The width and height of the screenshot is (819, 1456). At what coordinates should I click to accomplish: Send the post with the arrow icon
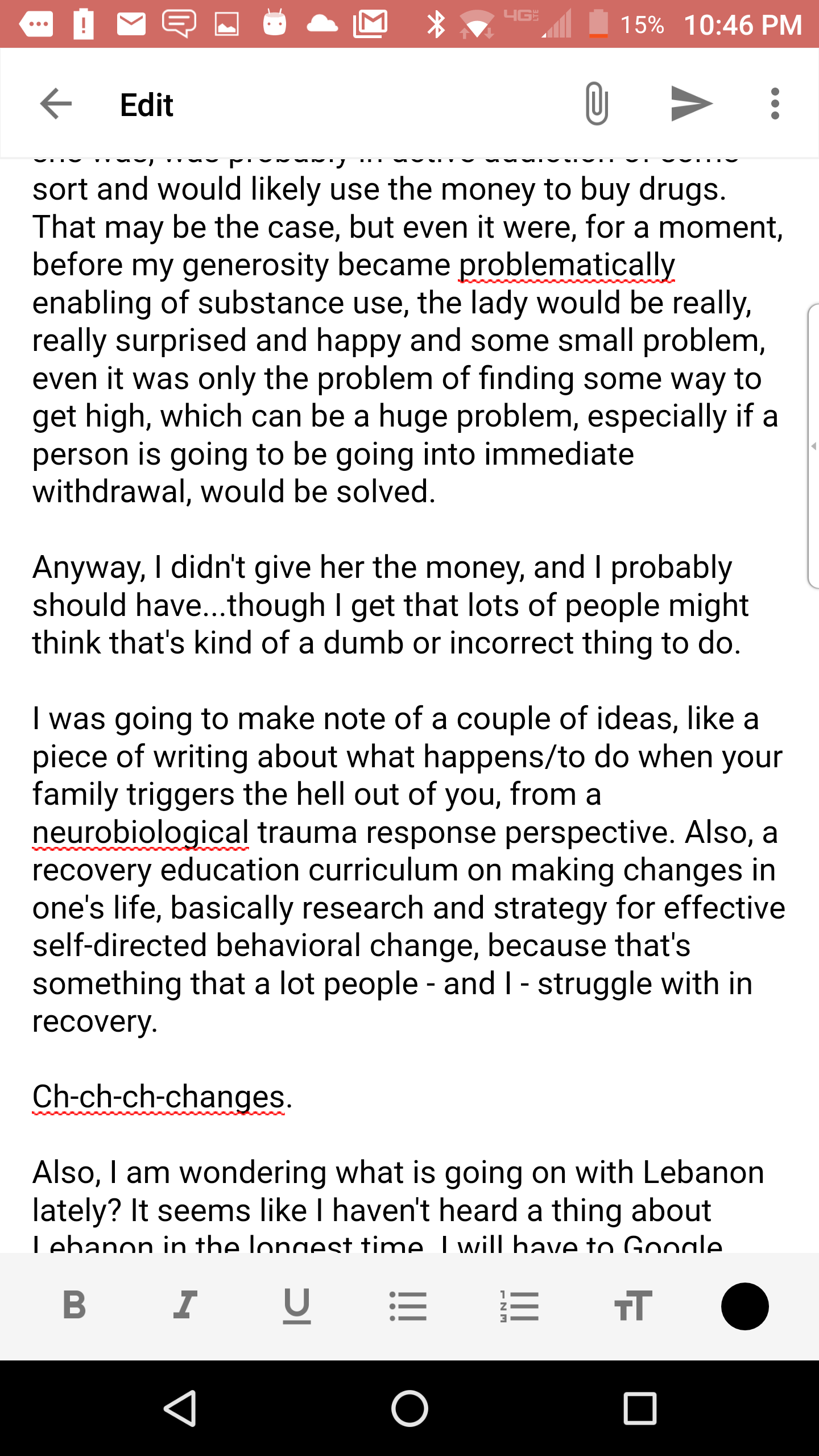tap(690, 104)
